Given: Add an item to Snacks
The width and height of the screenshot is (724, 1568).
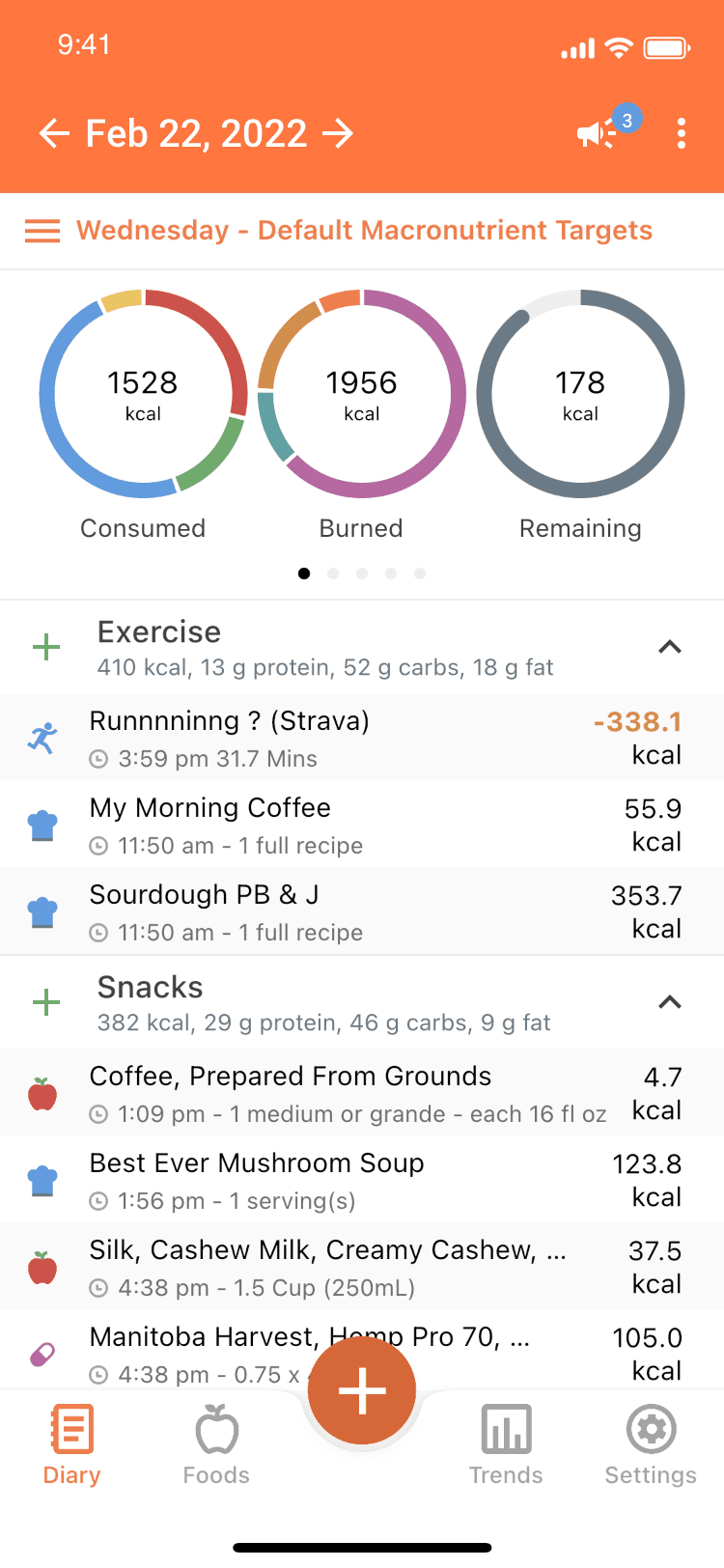Looking at the screenshot, I should 46,1002.
